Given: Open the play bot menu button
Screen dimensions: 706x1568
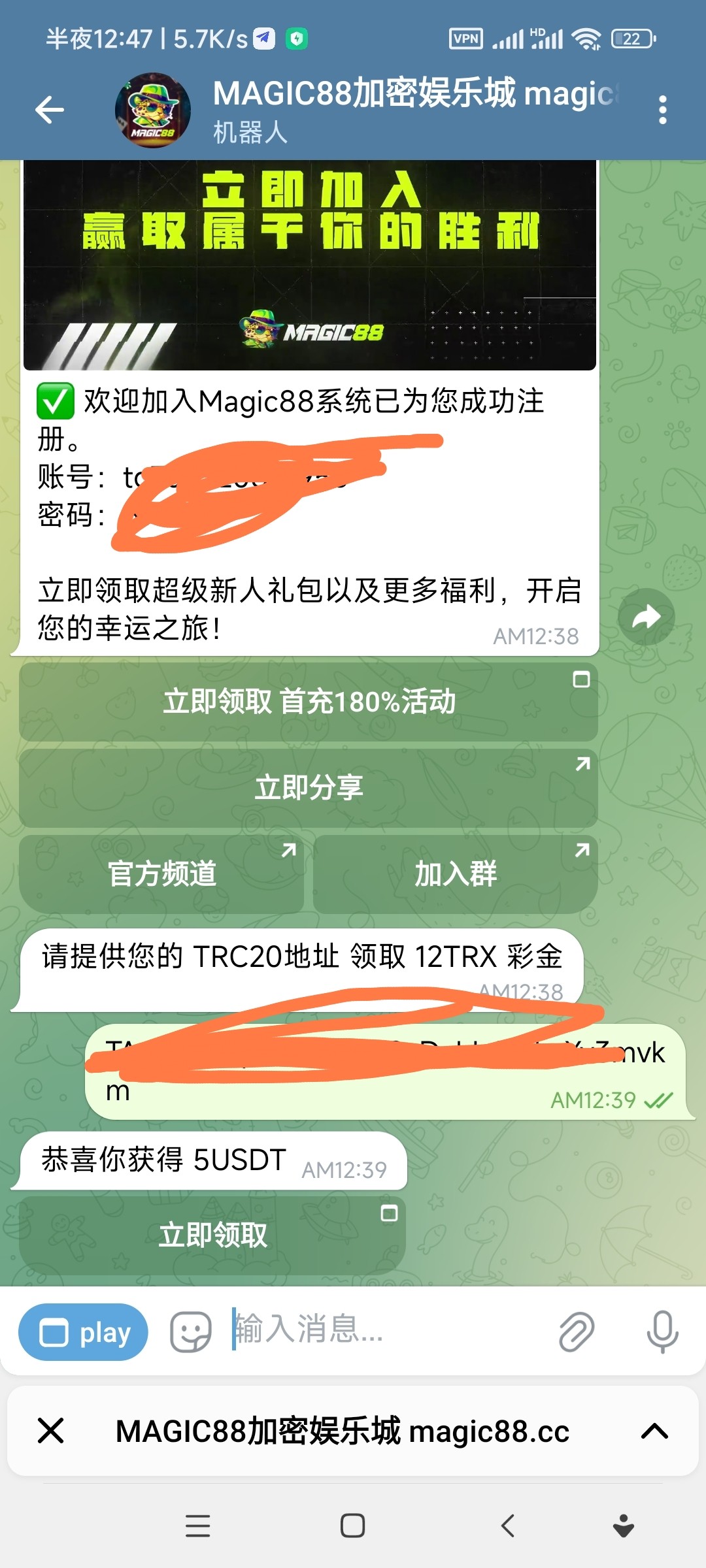Looking at the screenshot, I should point(84,1332).
